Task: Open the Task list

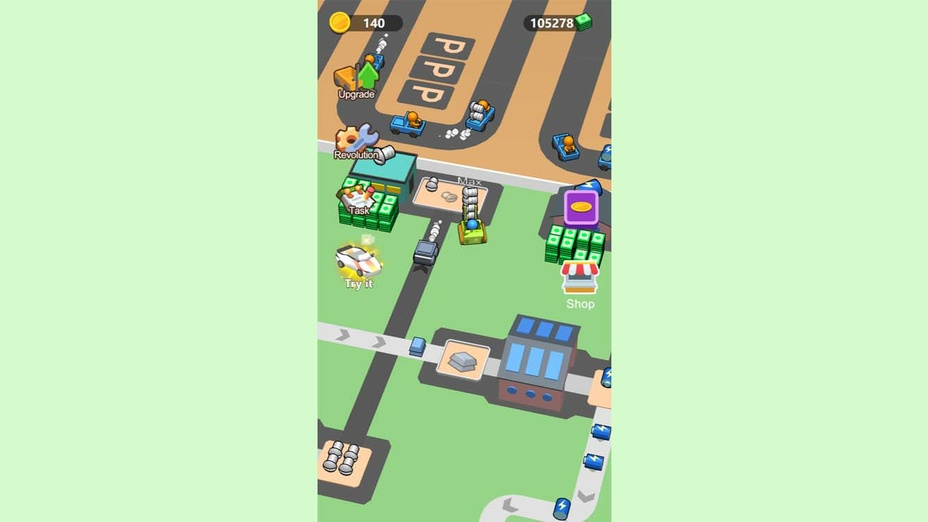Action: pyautogui.click(x=358, y=199)
